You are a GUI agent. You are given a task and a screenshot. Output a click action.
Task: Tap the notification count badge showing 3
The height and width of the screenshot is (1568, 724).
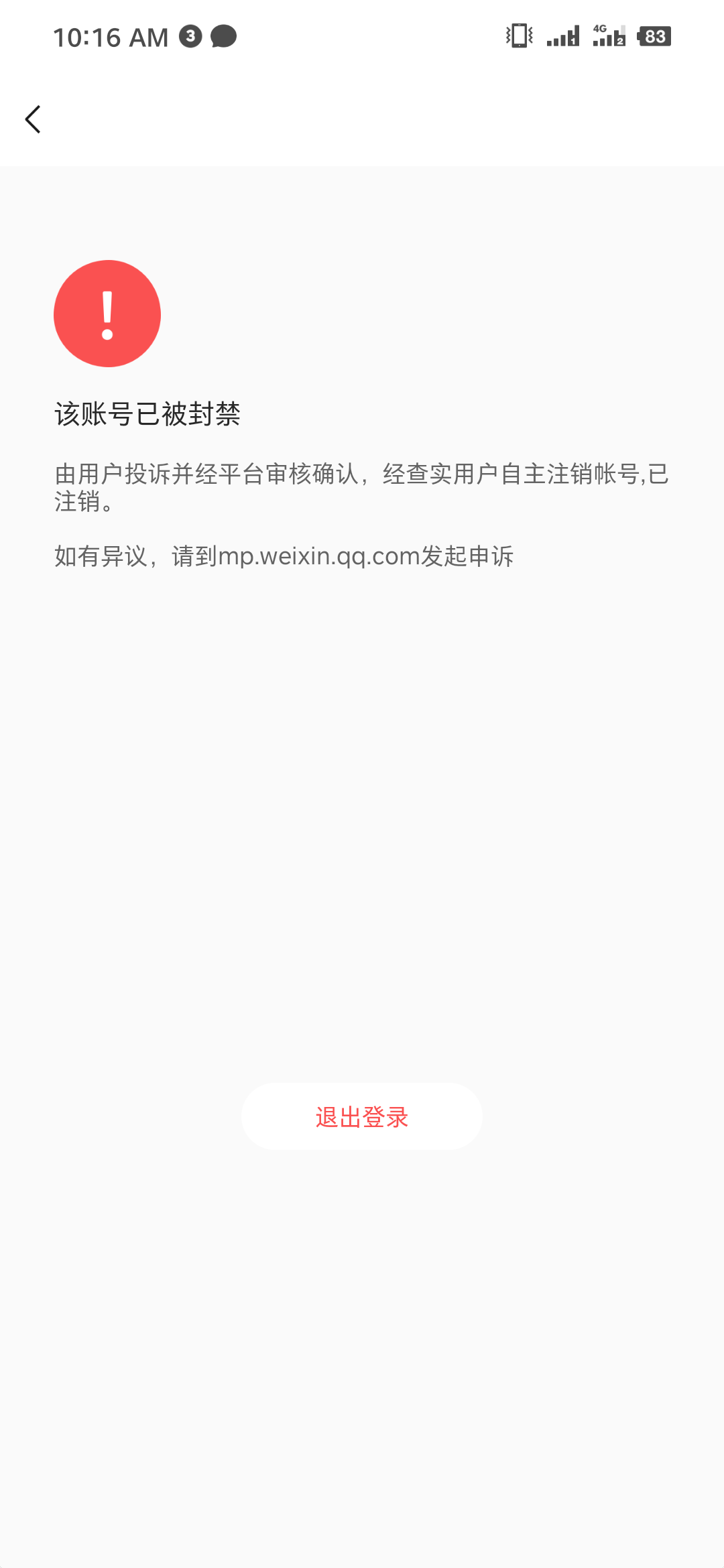point(190,37)
